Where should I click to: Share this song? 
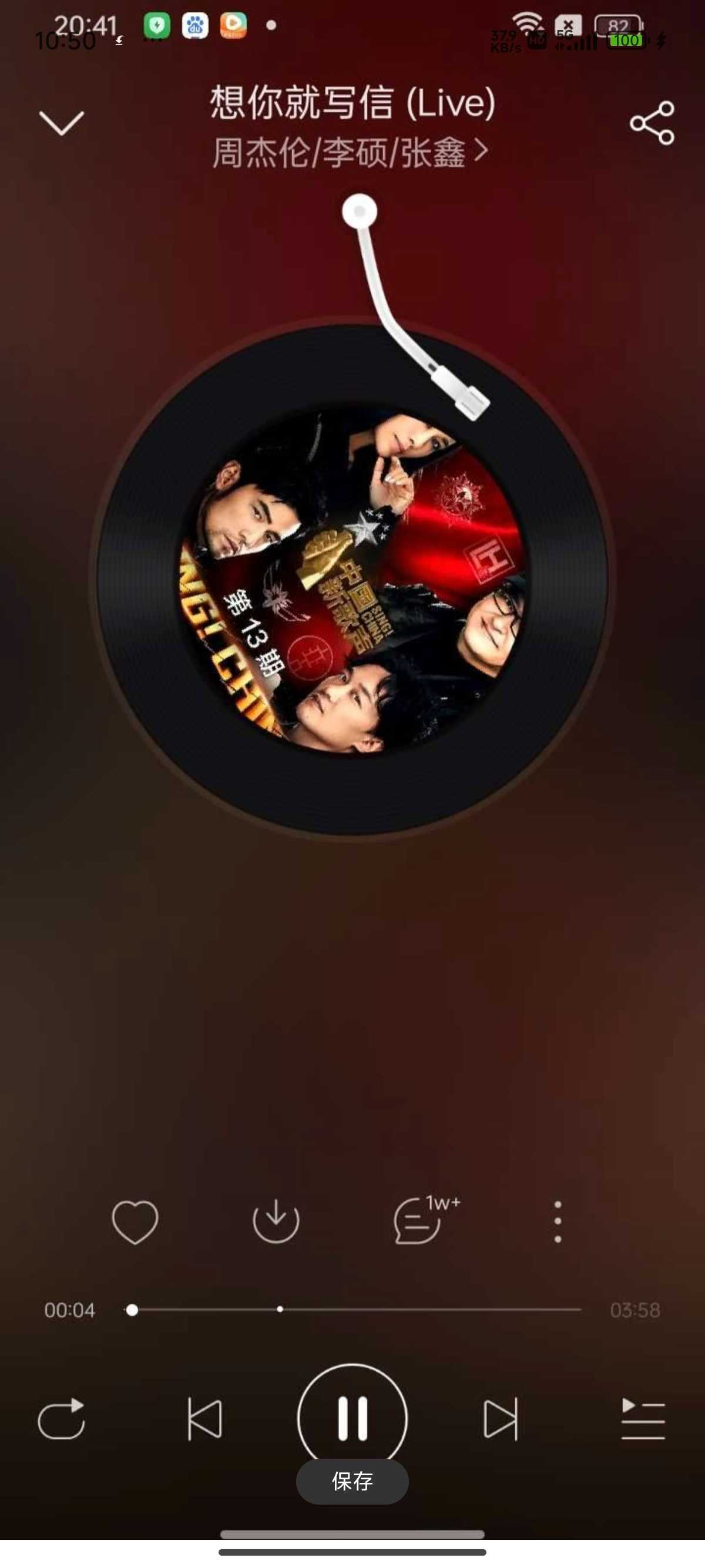(x=652, y=123)
